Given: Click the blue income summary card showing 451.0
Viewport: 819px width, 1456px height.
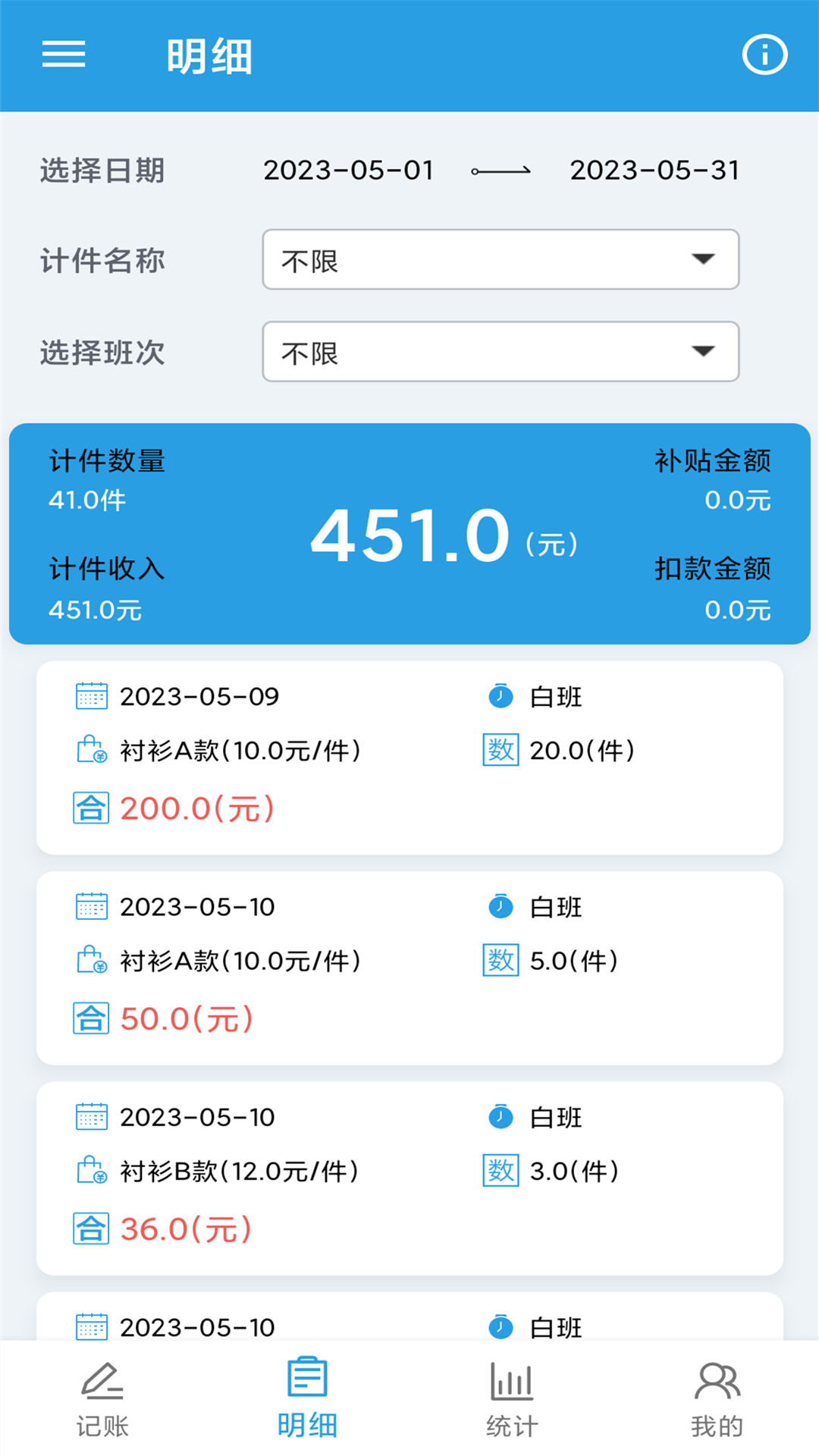Looking at the screenshot, I should 409,531.
